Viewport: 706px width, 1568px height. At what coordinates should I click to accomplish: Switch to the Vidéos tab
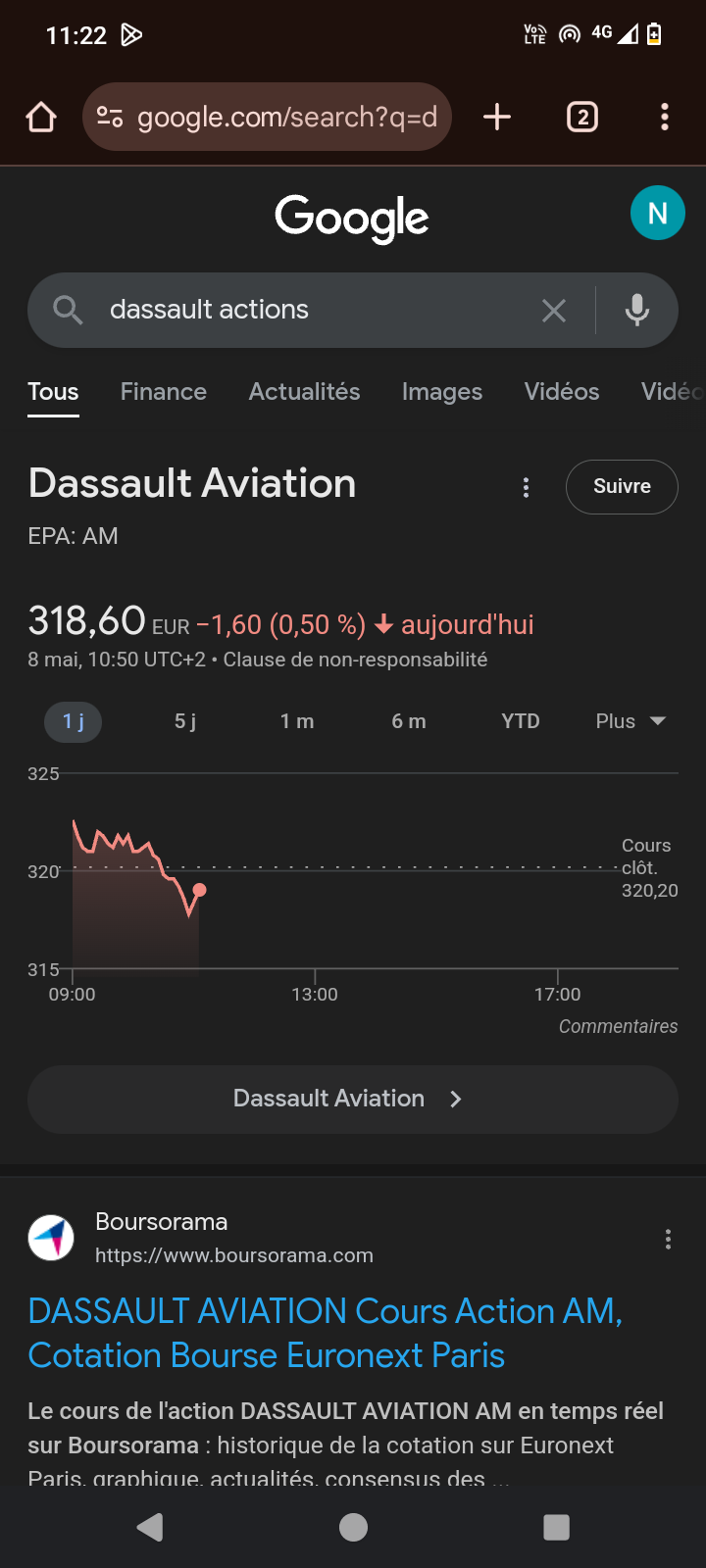pos(562,391)
